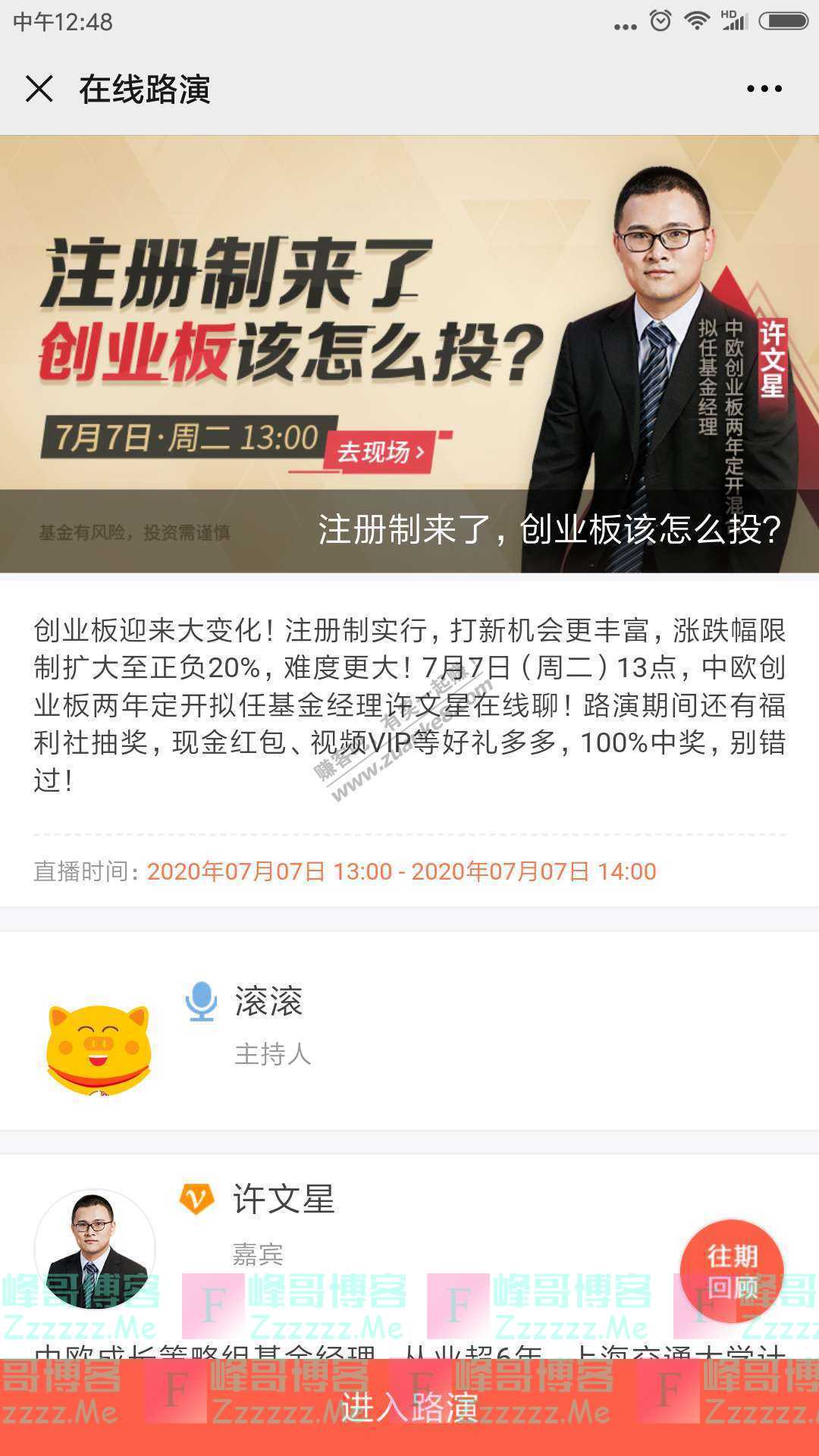Tap the 往期回顾 floating button
Screen dimensions: 819x1456
pos(732,1271)
